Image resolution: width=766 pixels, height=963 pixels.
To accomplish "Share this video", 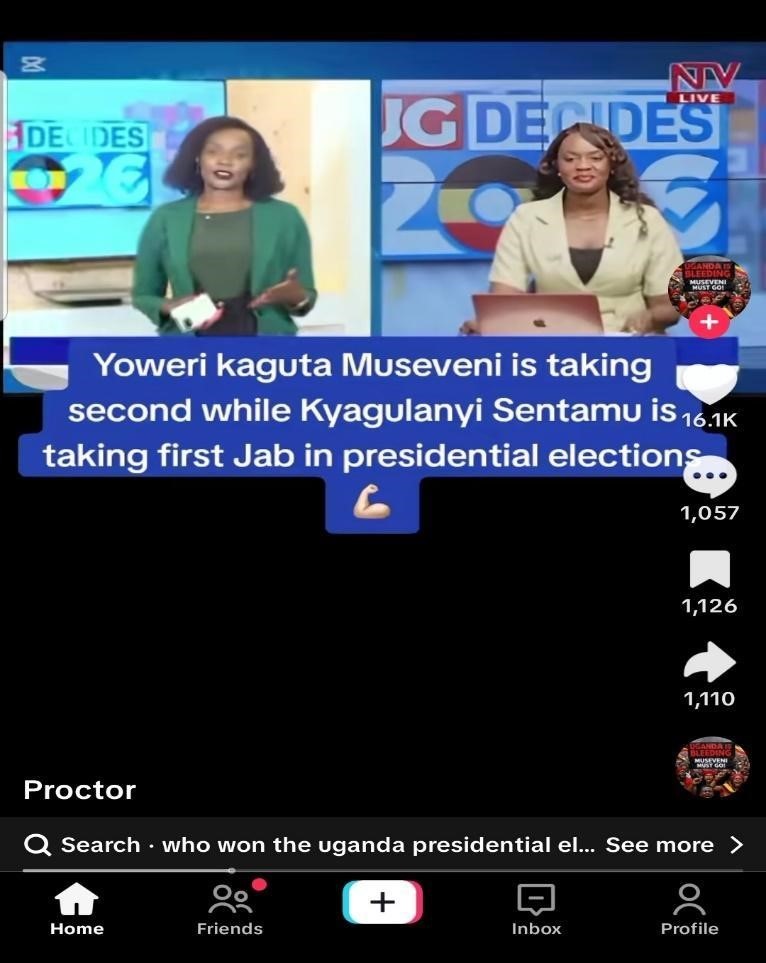I will 709,662.
